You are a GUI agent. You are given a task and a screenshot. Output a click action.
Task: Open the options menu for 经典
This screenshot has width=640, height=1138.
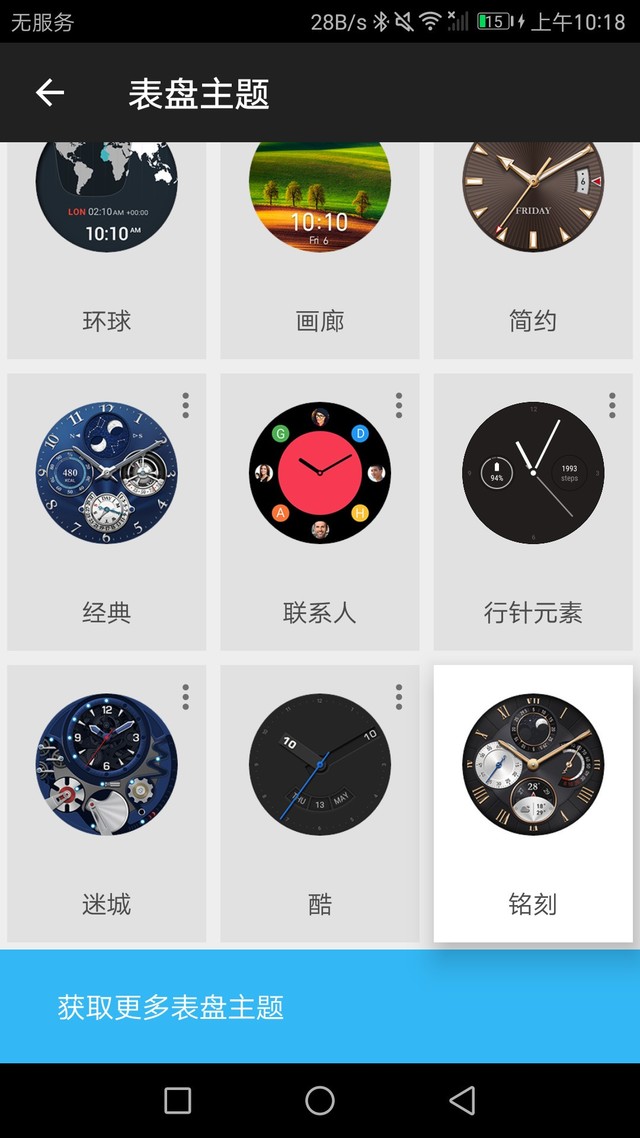tap(186, 405)
